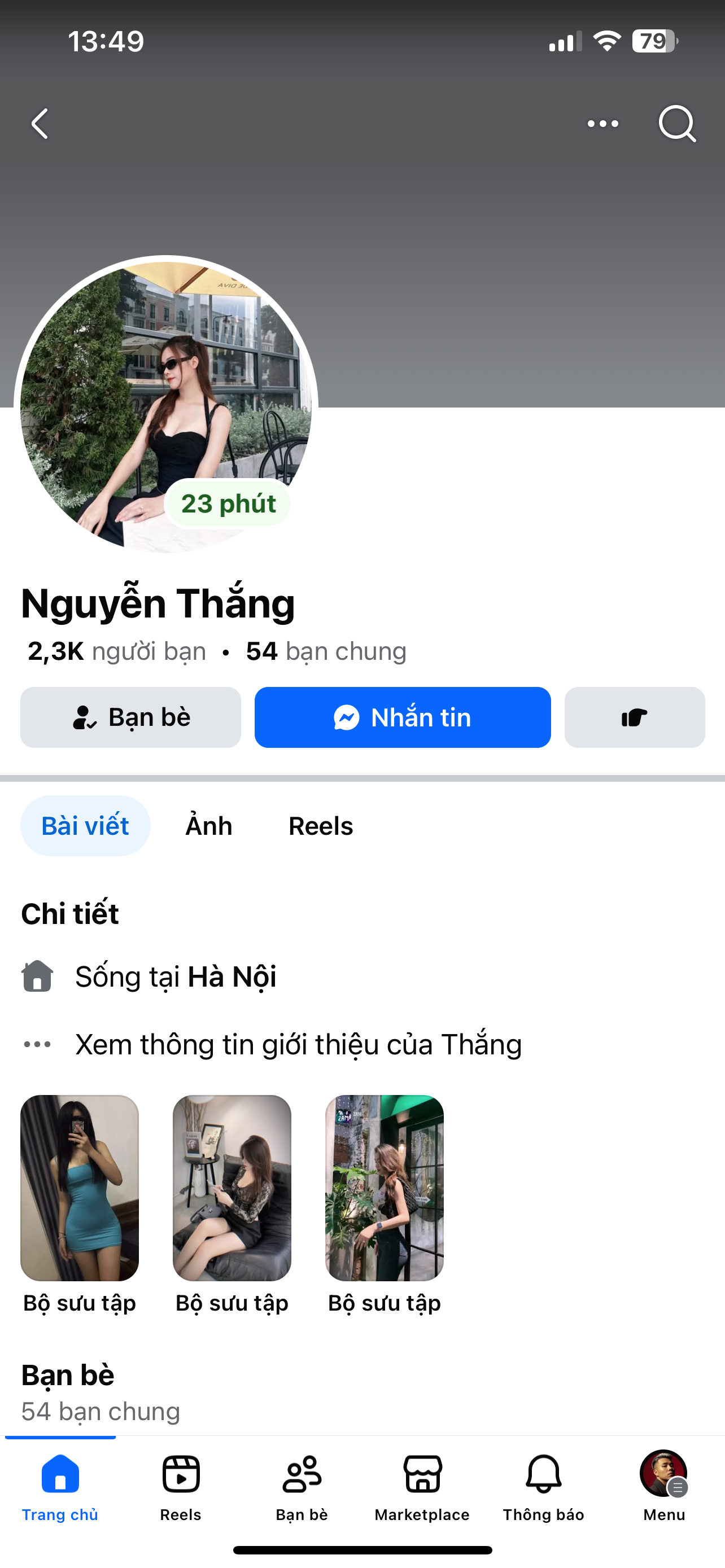
Task: Open the Menu tab
Action: click(663, 1485)
